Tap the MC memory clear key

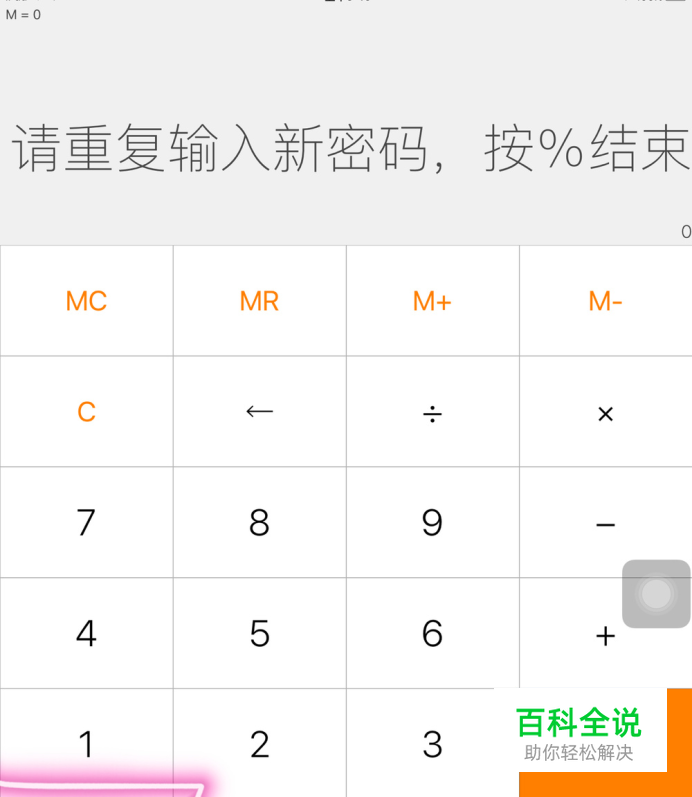(86, 301)
